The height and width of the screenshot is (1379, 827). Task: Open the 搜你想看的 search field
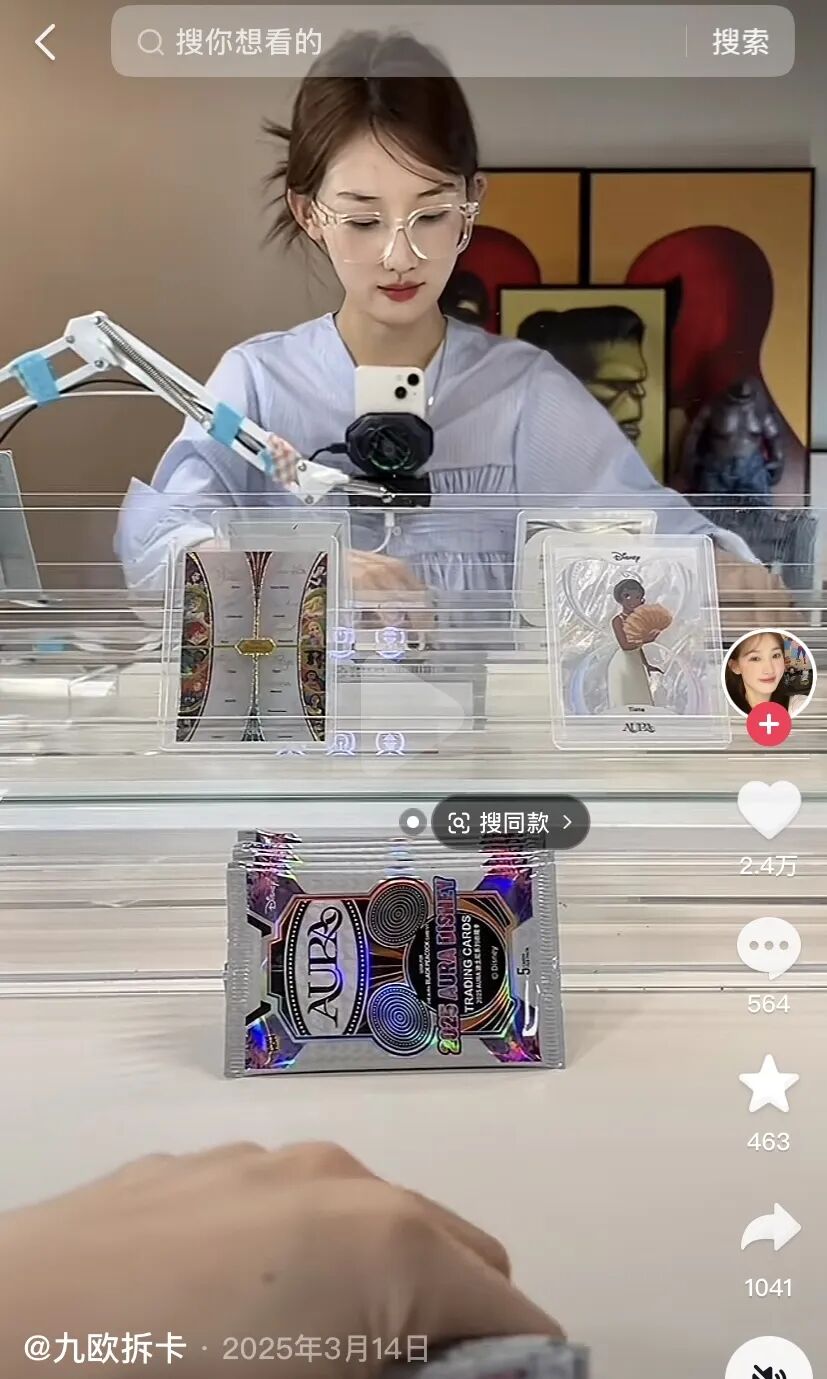[400, 42]
